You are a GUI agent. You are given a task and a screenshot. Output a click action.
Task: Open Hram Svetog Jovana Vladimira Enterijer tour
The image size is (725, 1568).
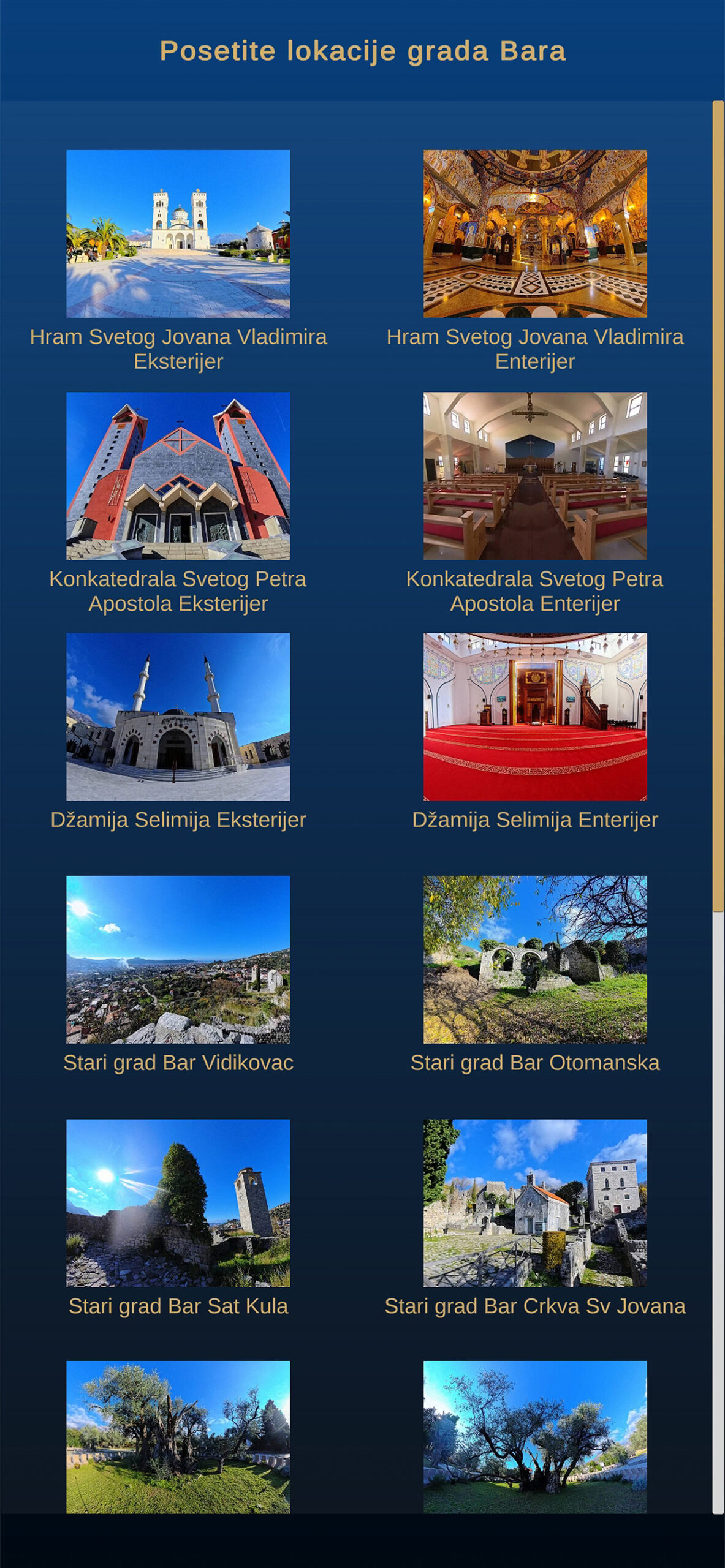tap(534, 234)
